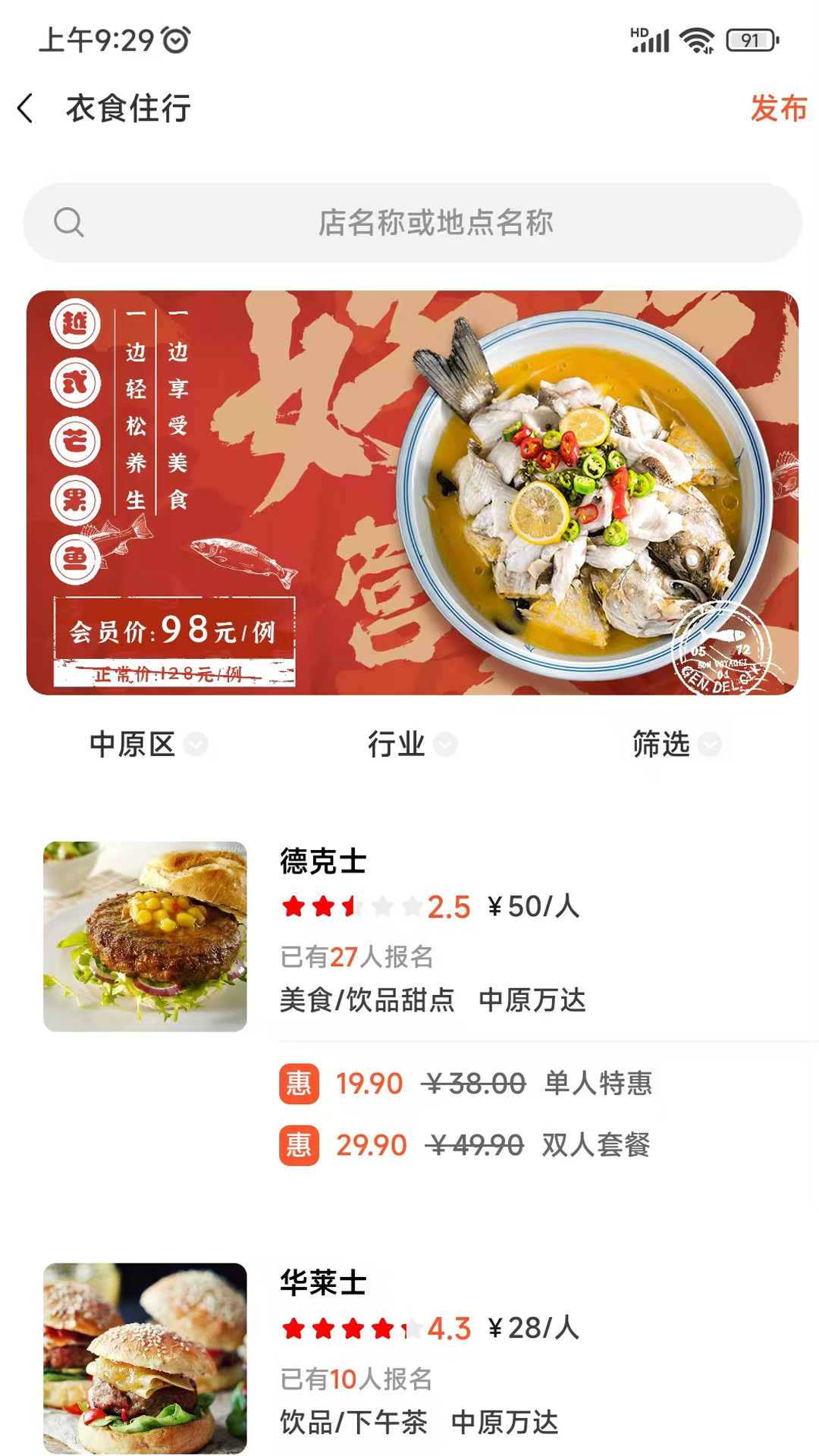Expand the 行业 category dropdown
This screenshot has height=1456, width=819.
(x=412, y=745)
